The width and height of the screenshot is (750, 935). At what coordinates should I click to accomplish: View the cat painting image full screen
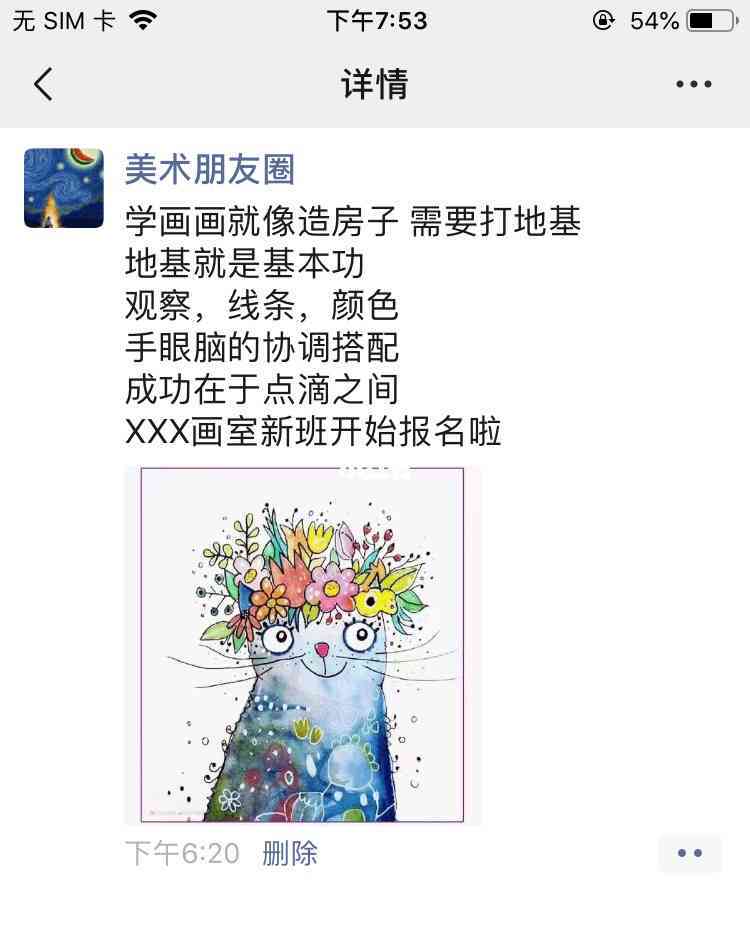click(x=302, y=645)
